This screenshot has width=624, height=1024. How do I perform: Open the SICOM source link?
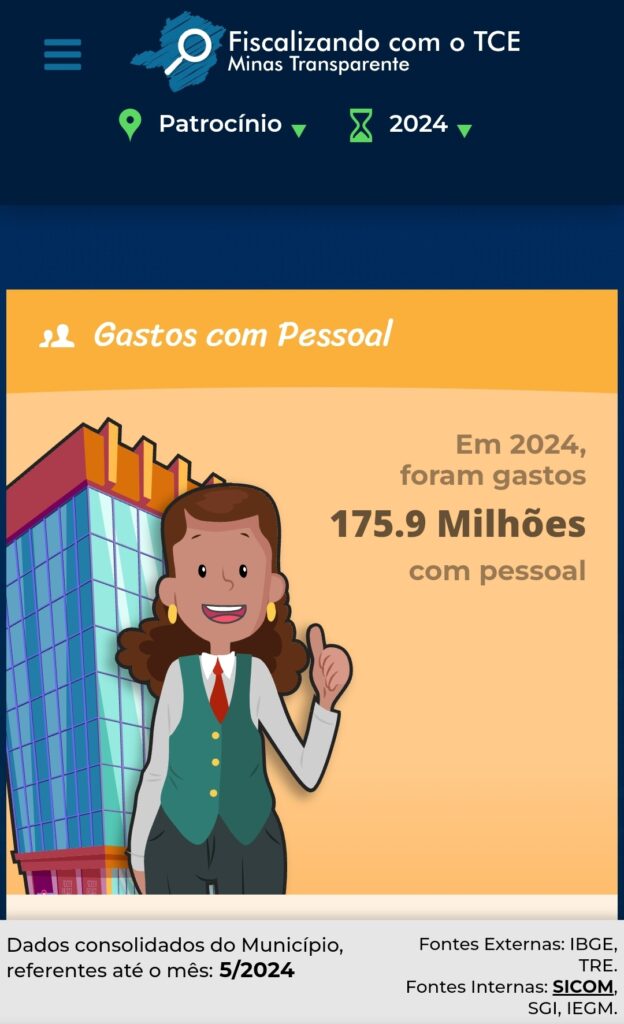[x=583, y=986]
